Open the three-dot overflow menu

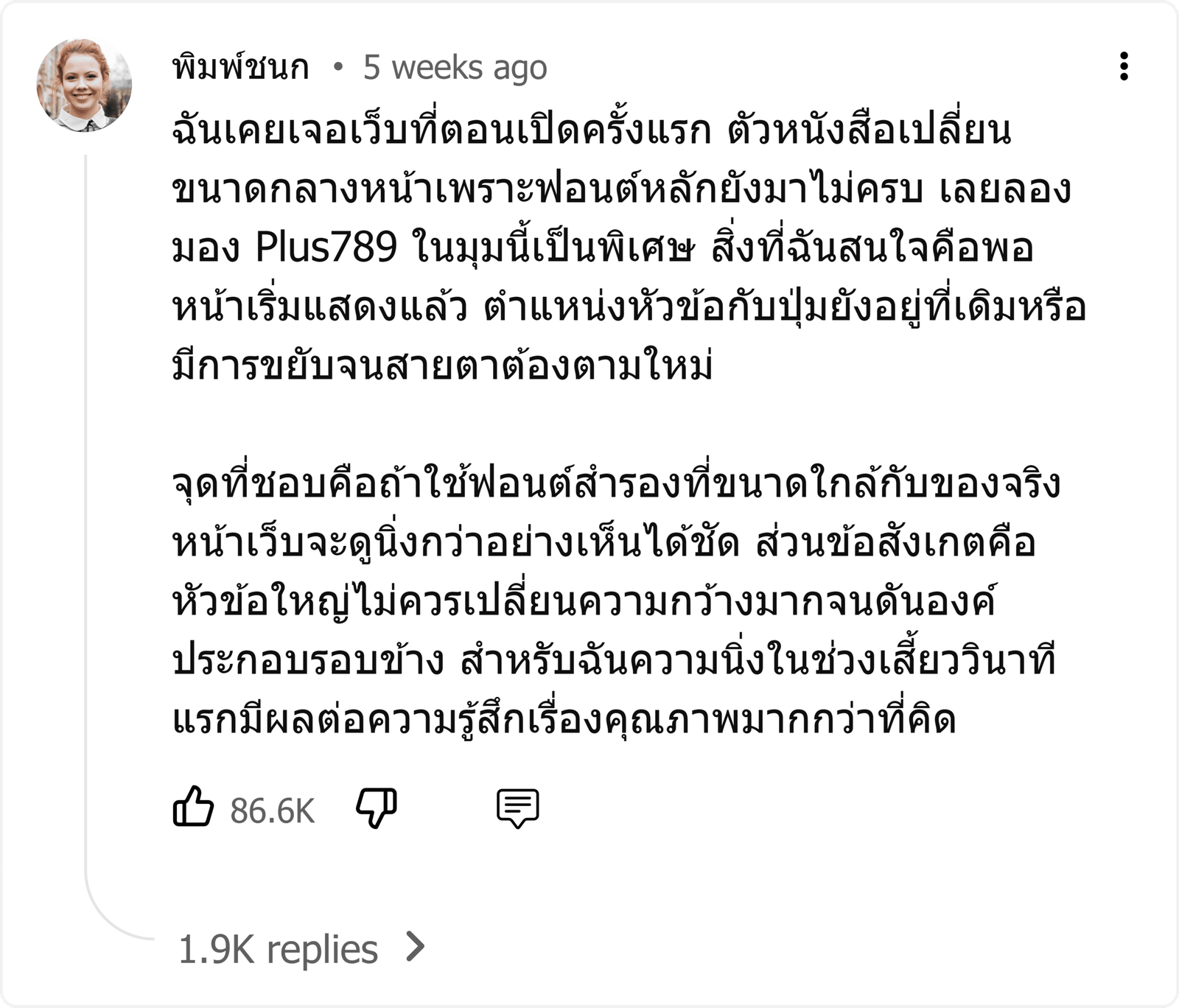[1123, 66]
